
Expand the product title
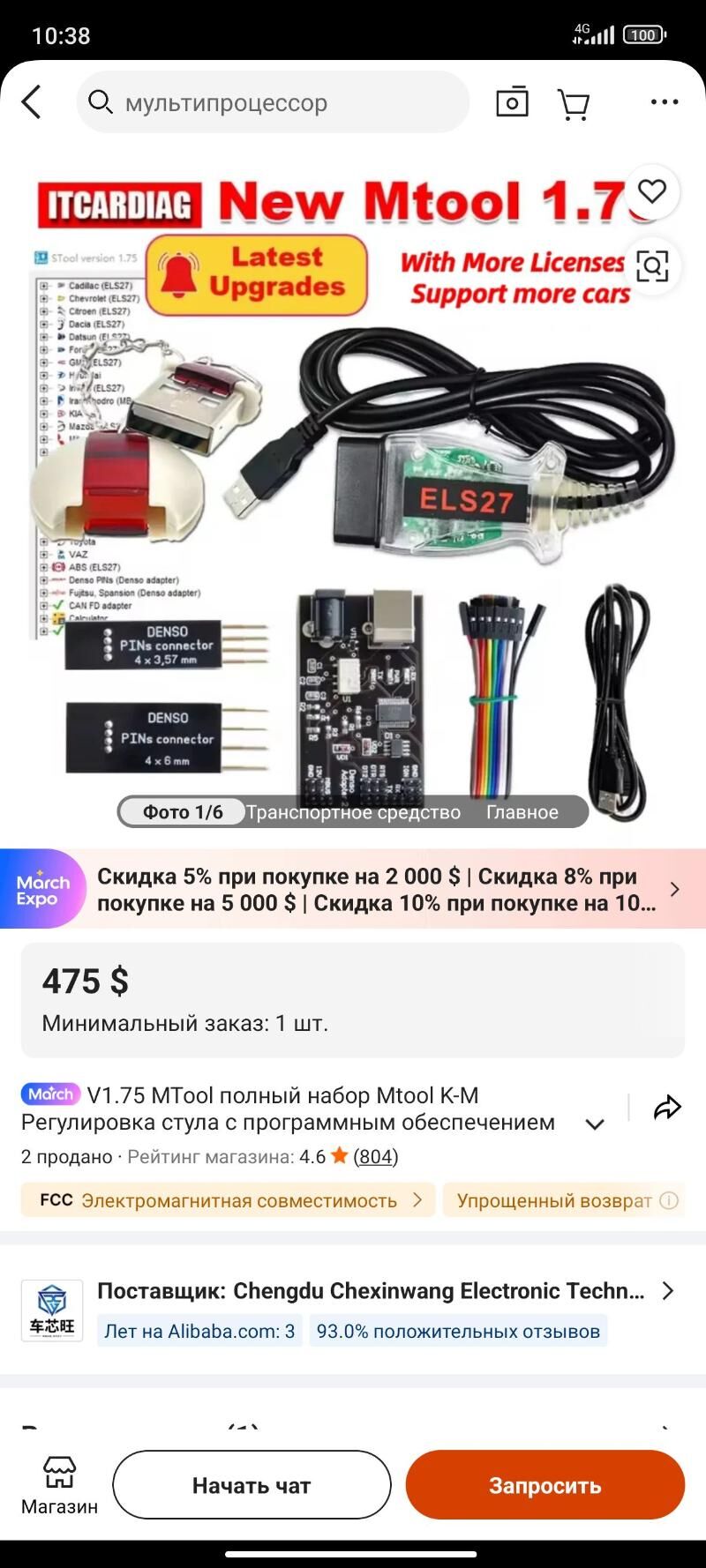tap(595, 1124)
